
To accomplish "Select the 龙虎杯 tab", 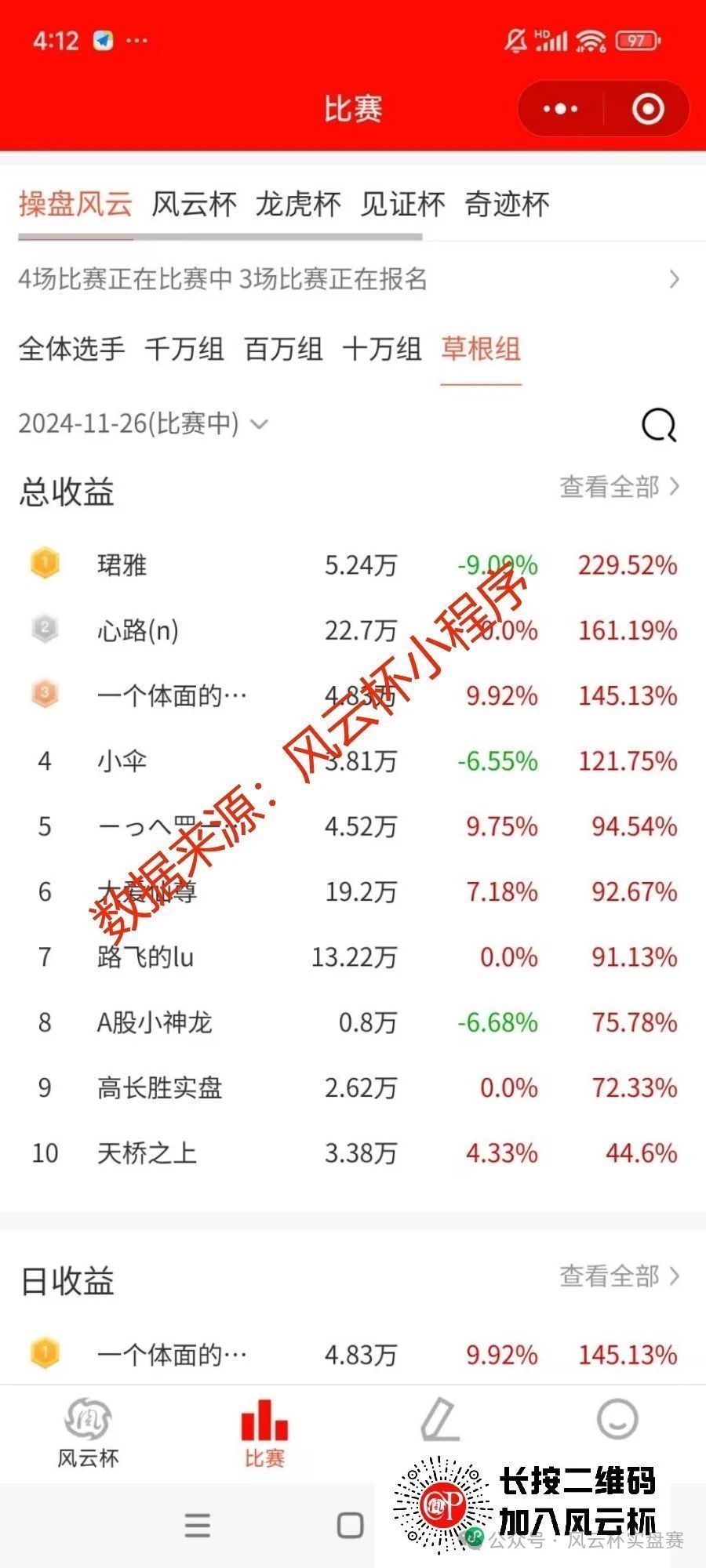I will click(298, 205).
